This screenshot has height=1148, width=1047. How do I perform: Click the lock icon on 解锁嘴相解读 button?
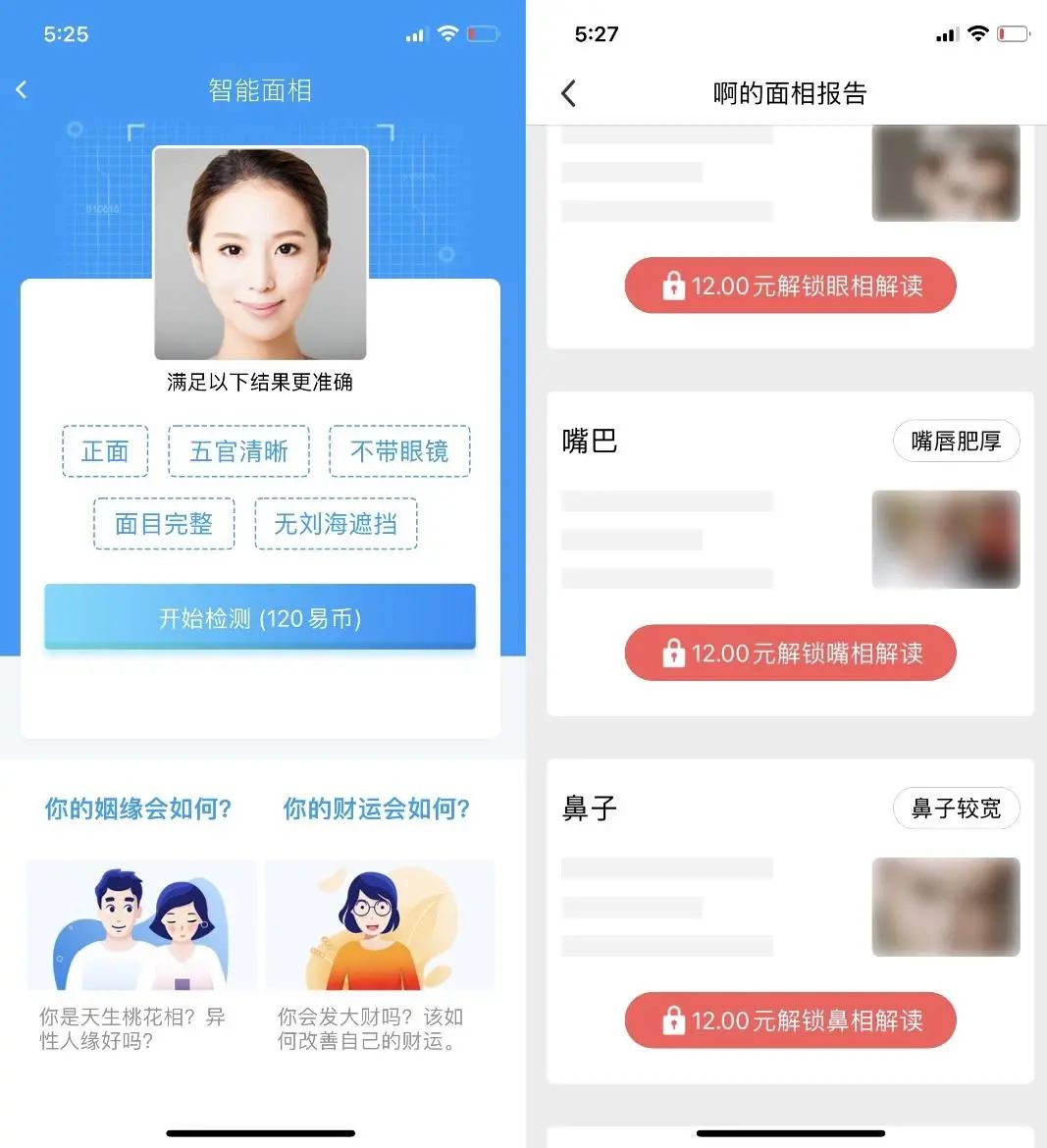[673, 652]
